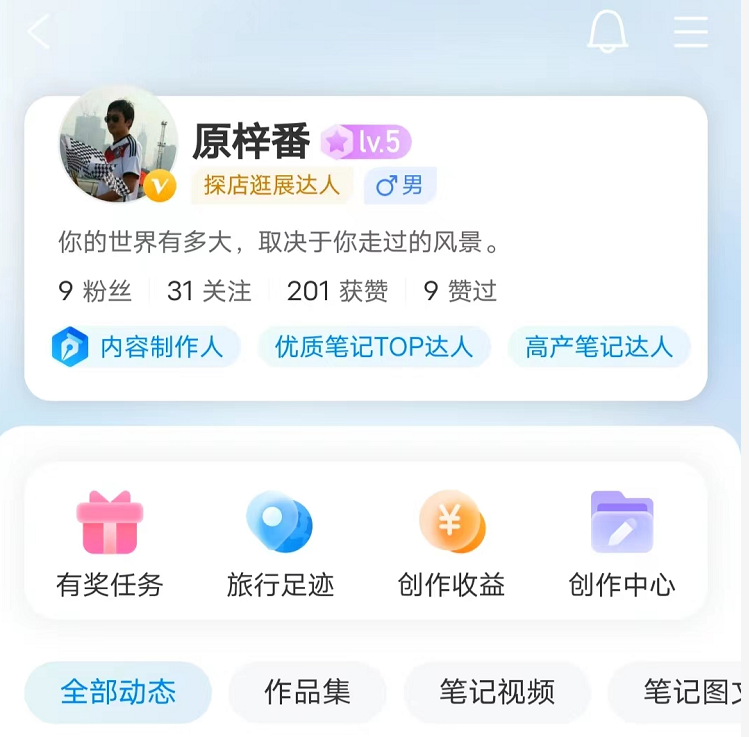The width and height of the screenshot is (749, 737).
Task: Go back using the top-left arrow
Action: point(38,32)
